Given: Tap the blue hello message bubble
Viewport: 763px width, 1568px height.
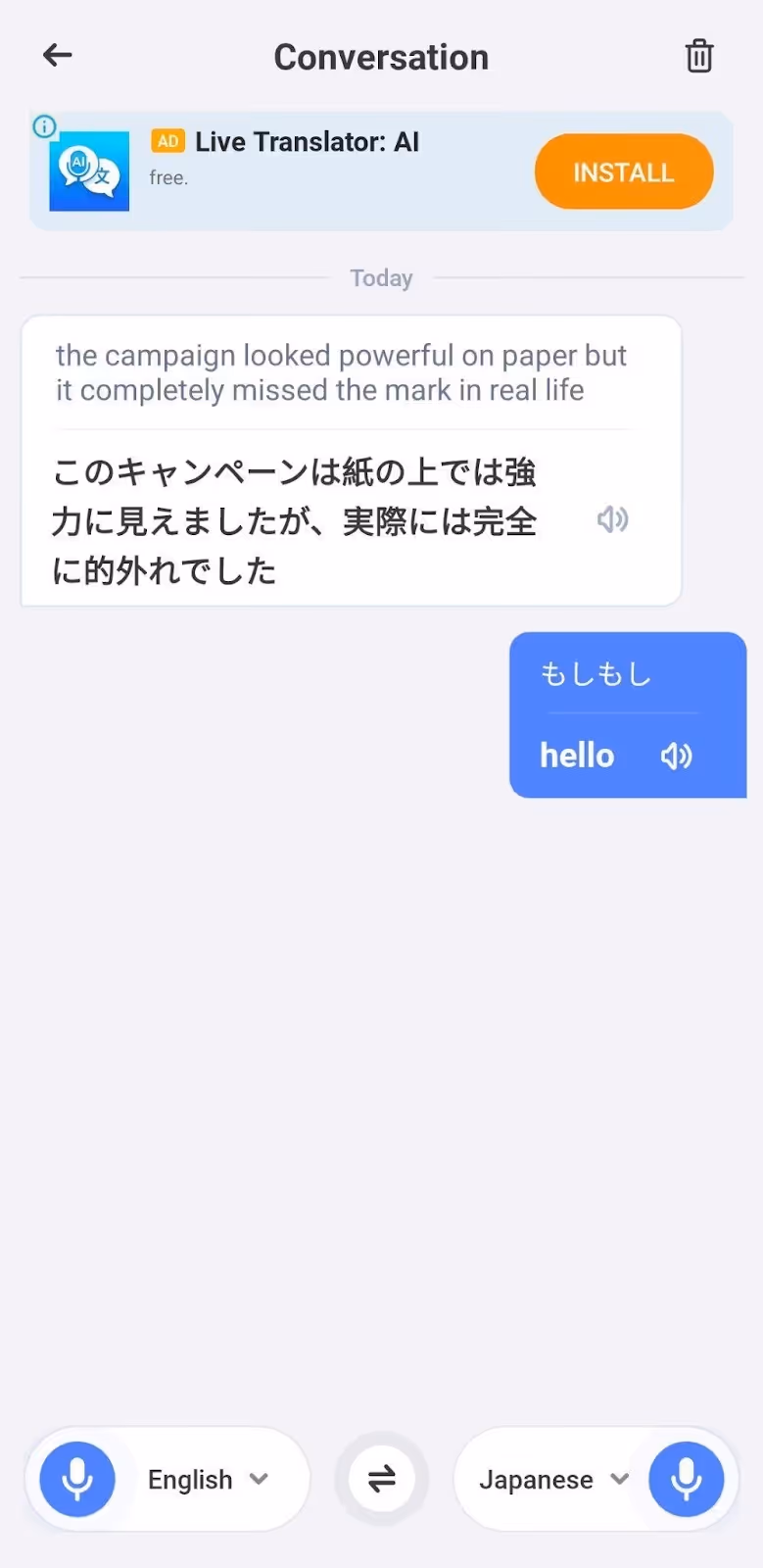Looking at the screenshot, I should point(627,715).
